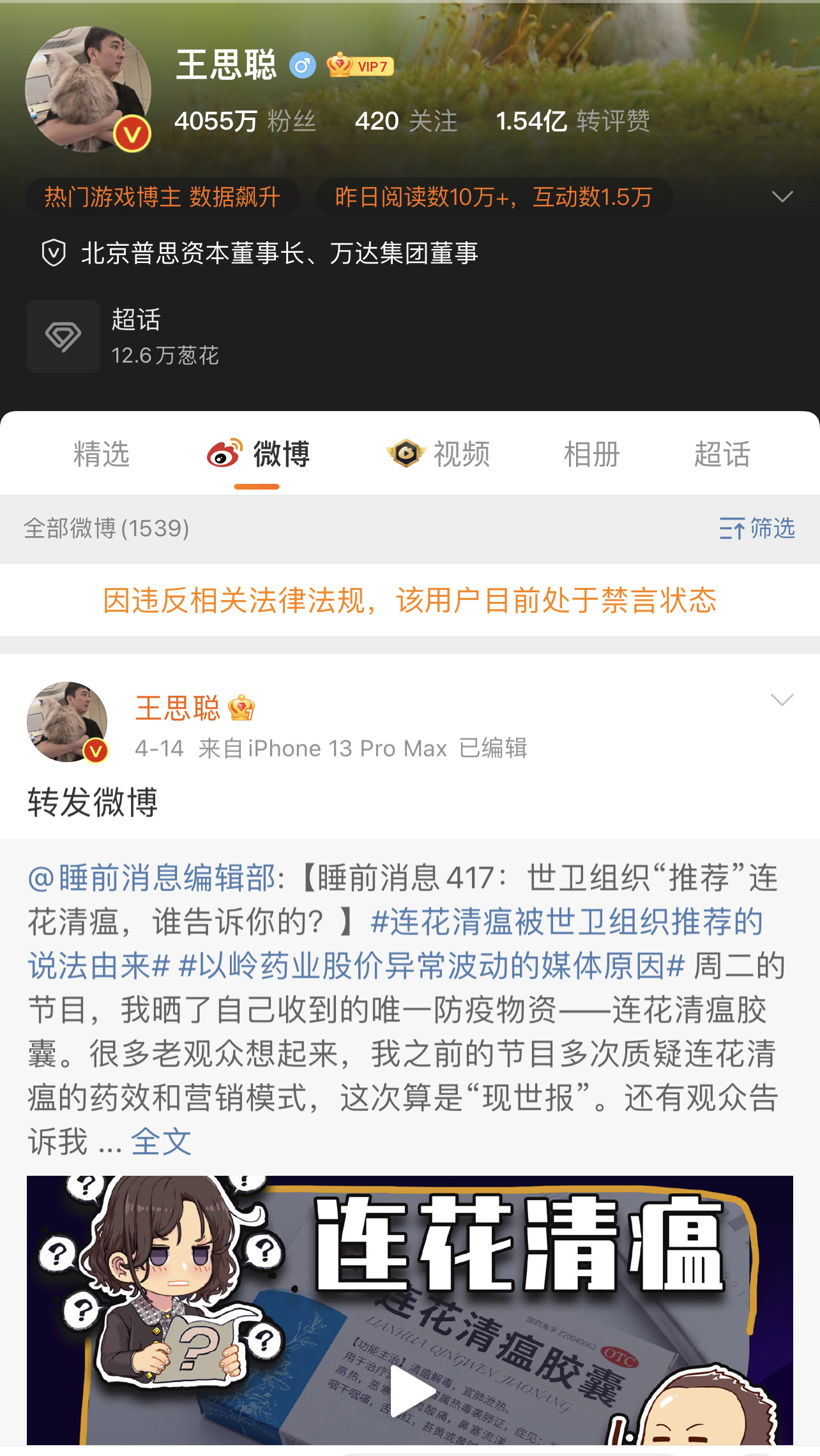Open the post options dropdown arrow
820x1456 pixels.
point(782,700)
